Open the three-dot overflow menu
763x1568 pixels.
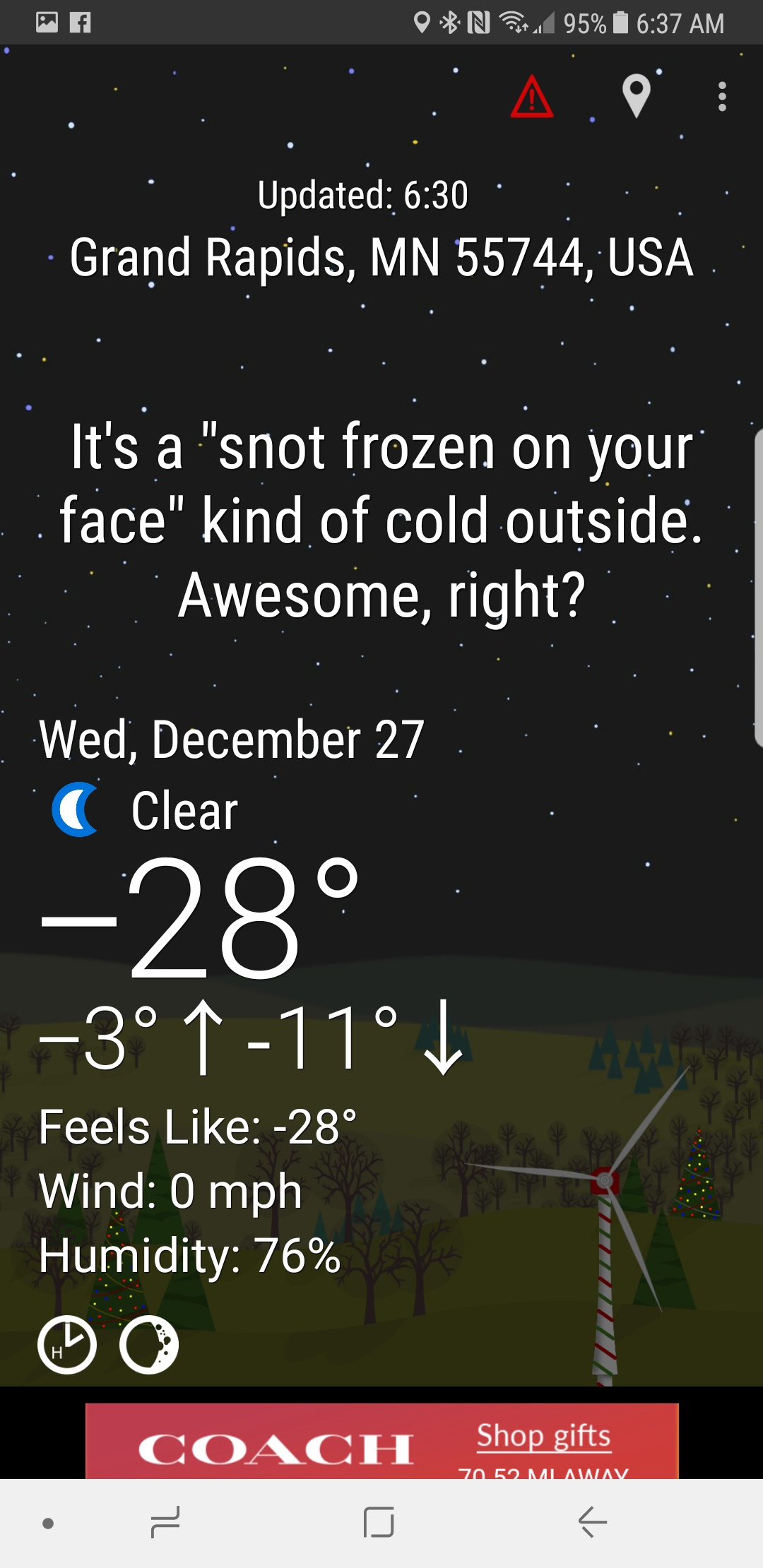(721, 97)
